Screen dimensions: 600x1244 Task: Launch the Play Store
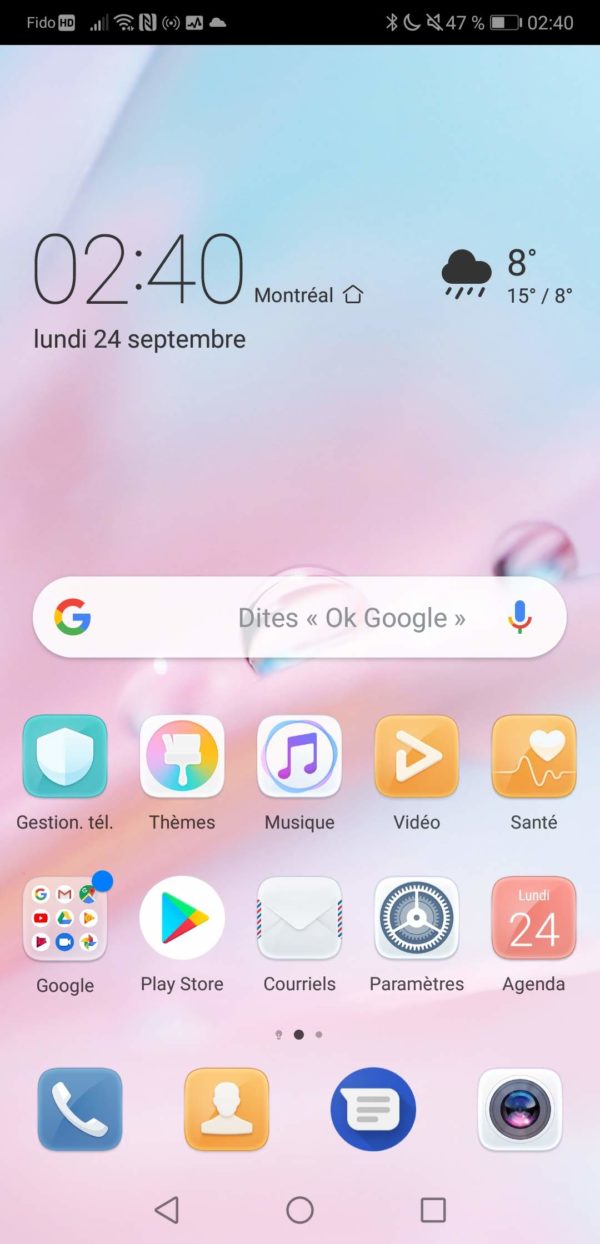[x=182, y=918]
